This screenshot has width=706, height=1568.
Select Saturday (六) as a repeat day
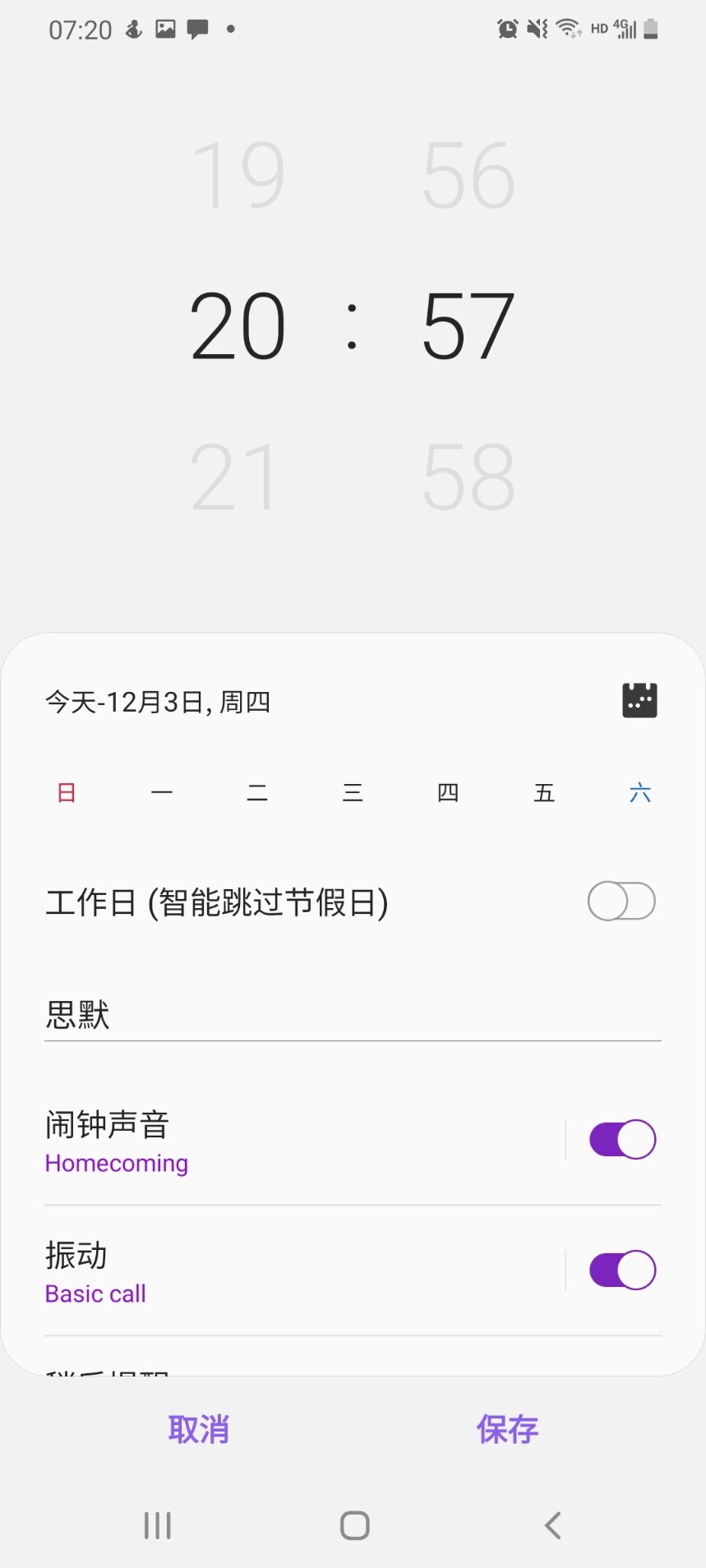[639, 793]
